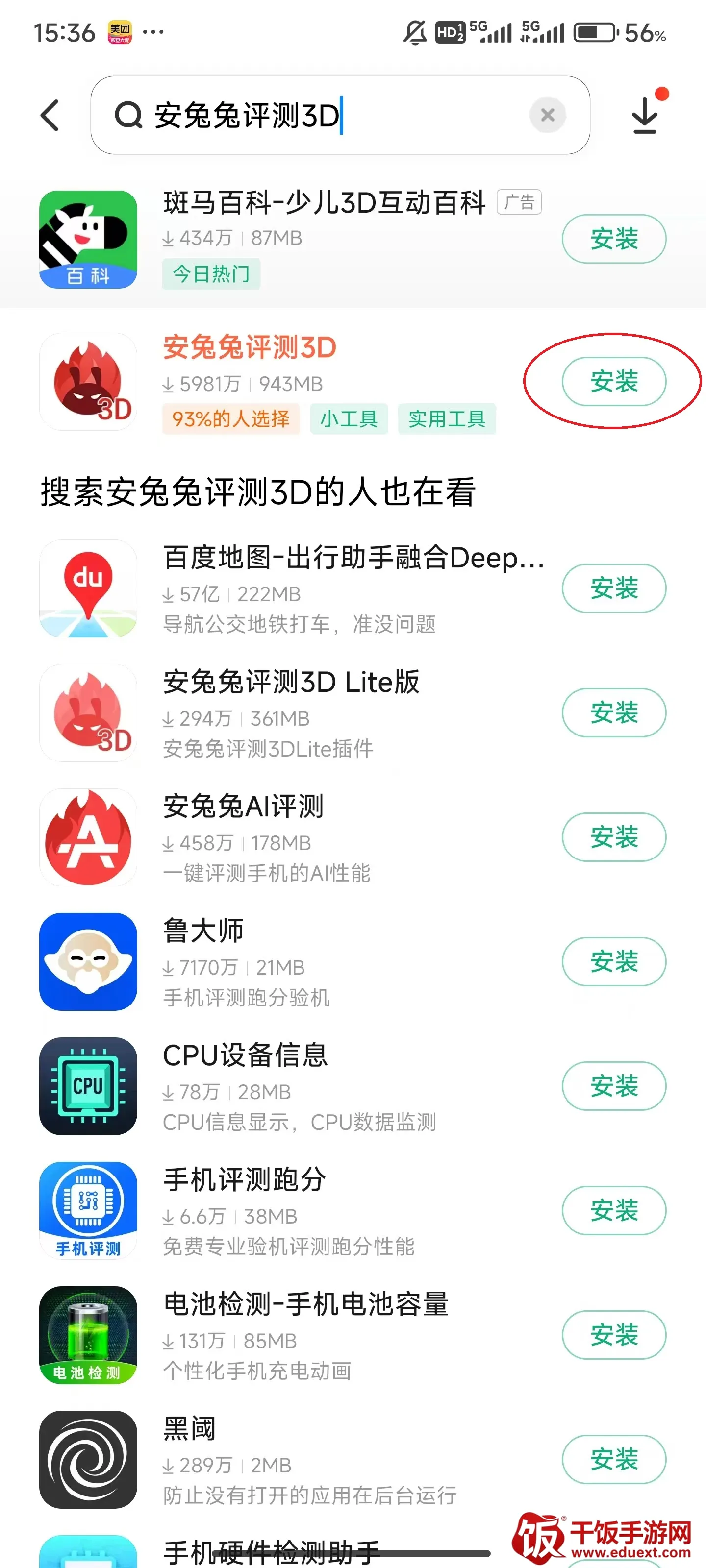Open the 安兔兔评测3D Lite版 app icon

tap(88, 712)
